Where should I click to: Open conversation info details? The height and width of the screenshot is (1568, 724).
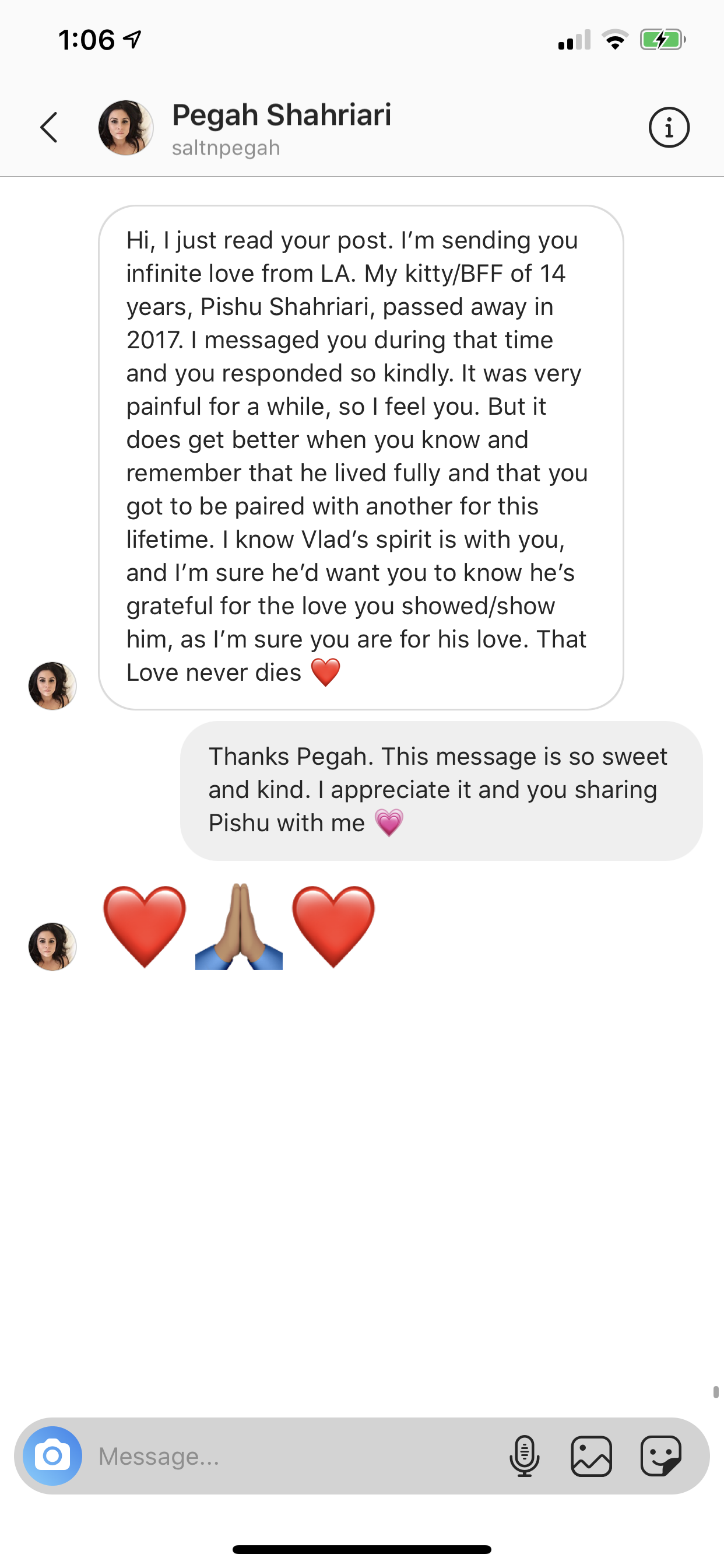click(669, 128)
